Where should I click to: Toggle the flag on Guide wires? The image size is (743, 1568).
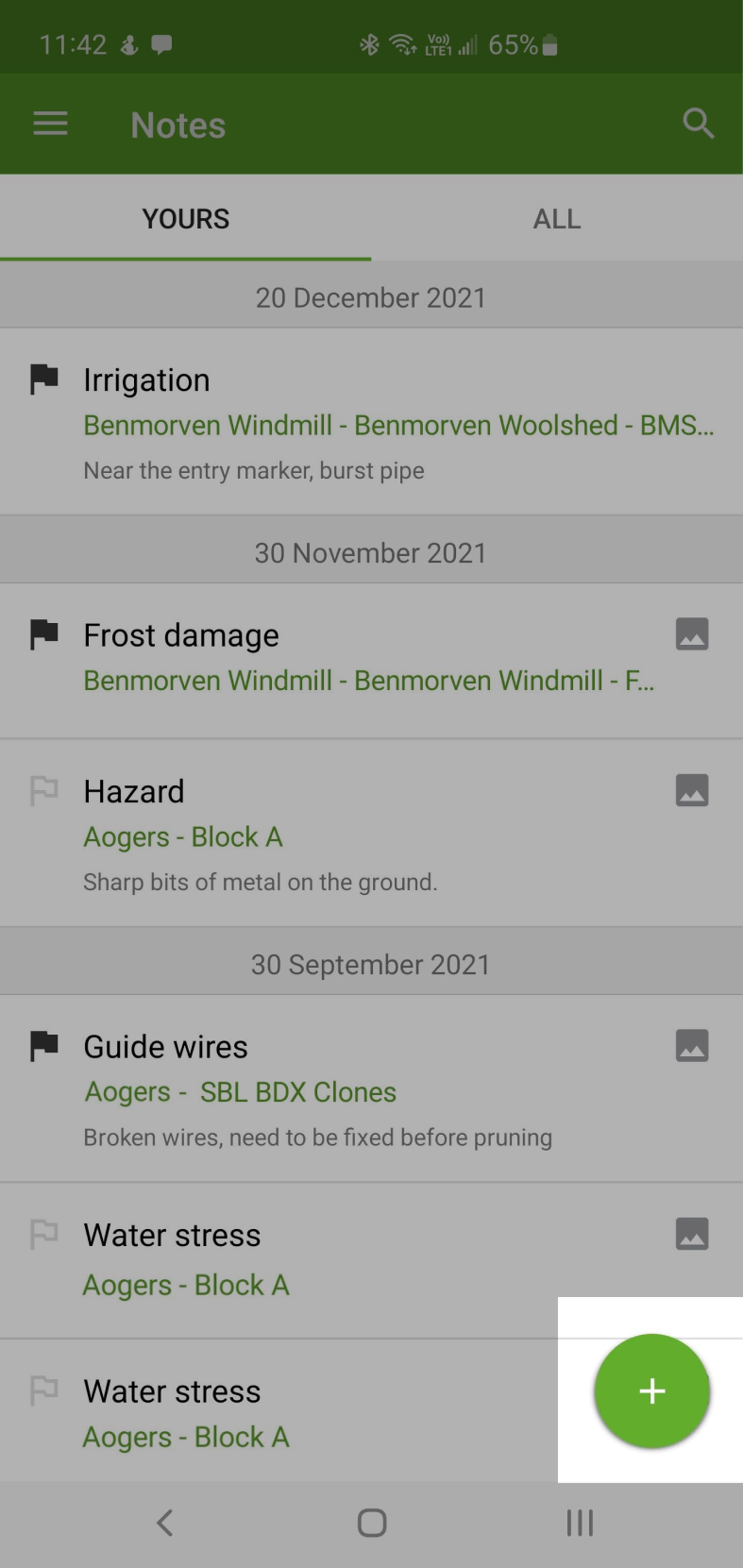[x=44, y=1045]
